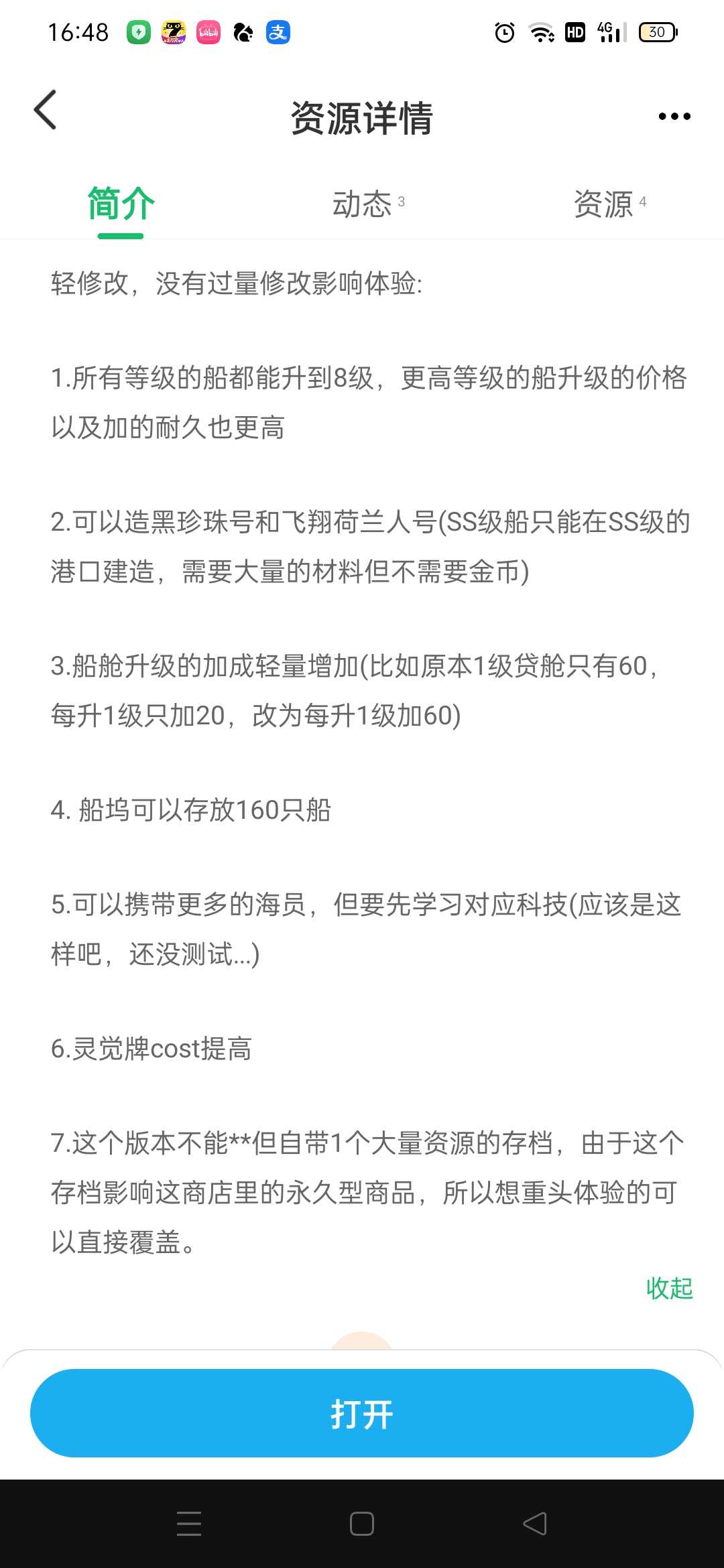Viewport: 724px width, 1568px height.
Task: Switch to the 资源 tab
Action: point(609,204)
